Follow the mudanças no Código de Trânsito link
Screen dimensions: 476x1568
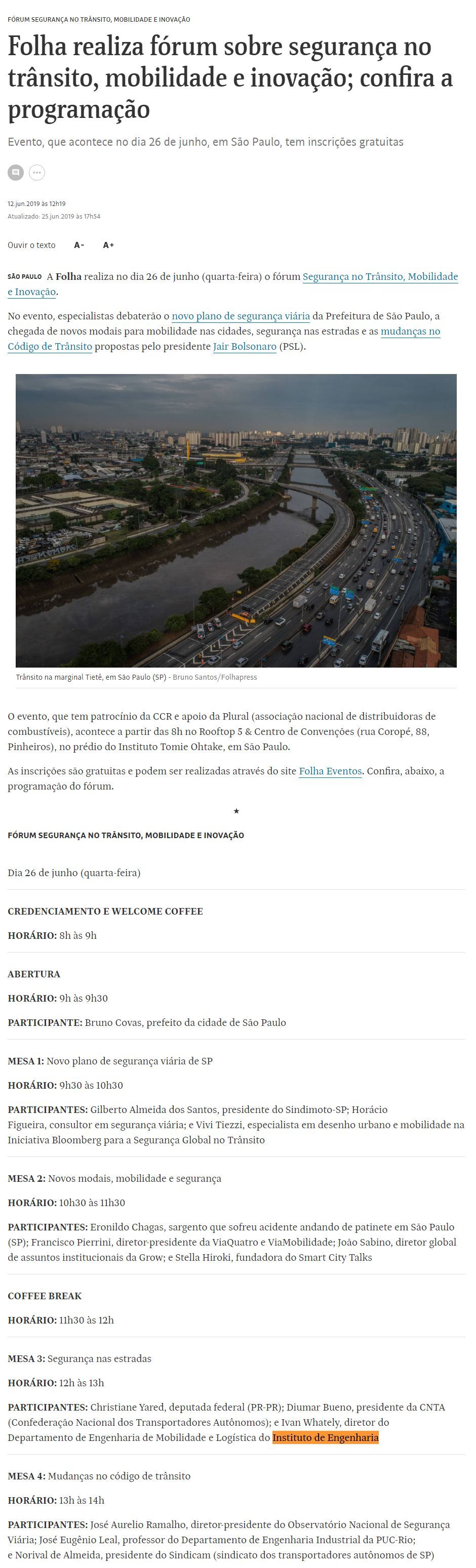pos(410,332)
